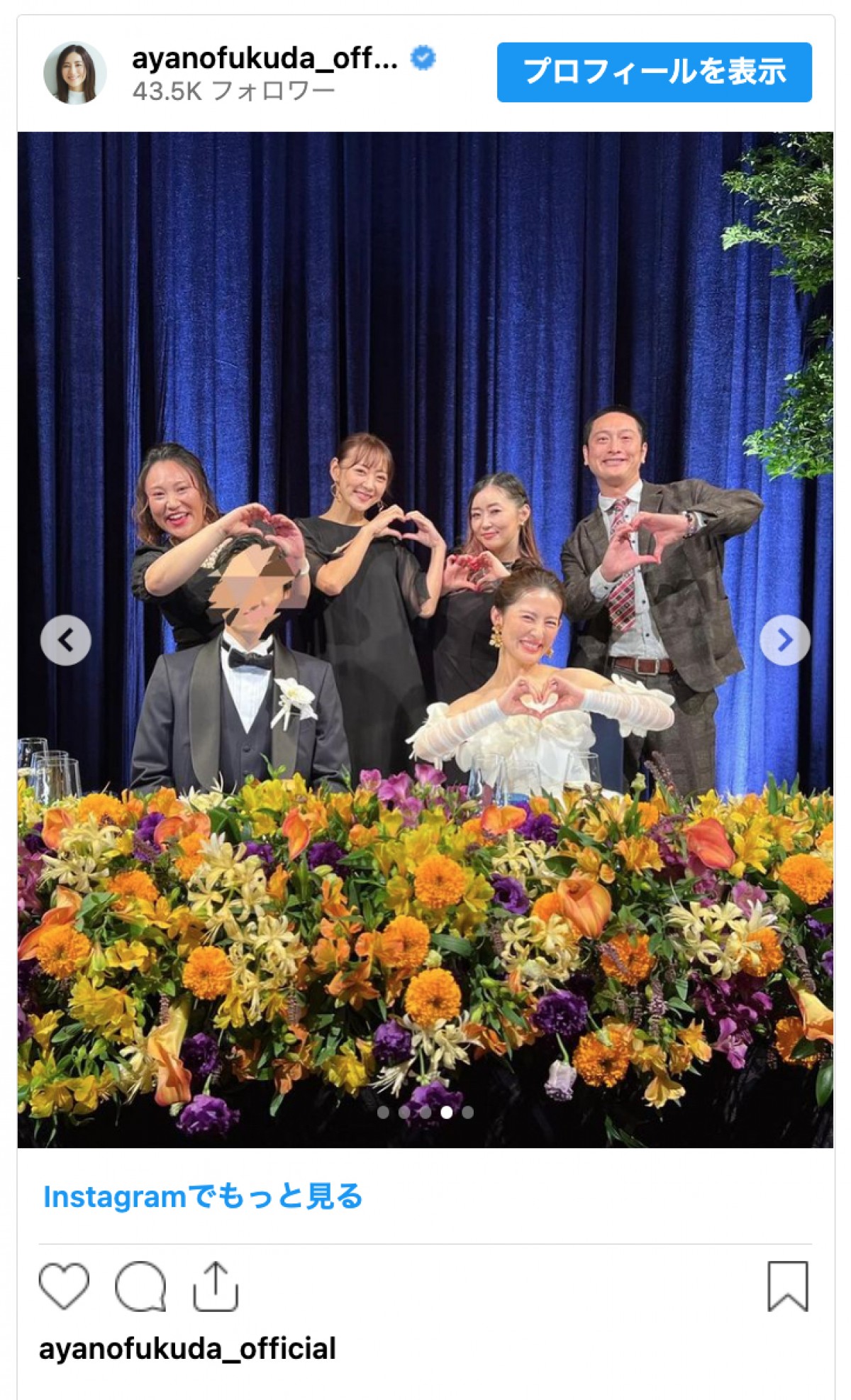Tap the プロフィールを表示 button
The image size is (851, 1400).
click(654, 72)
